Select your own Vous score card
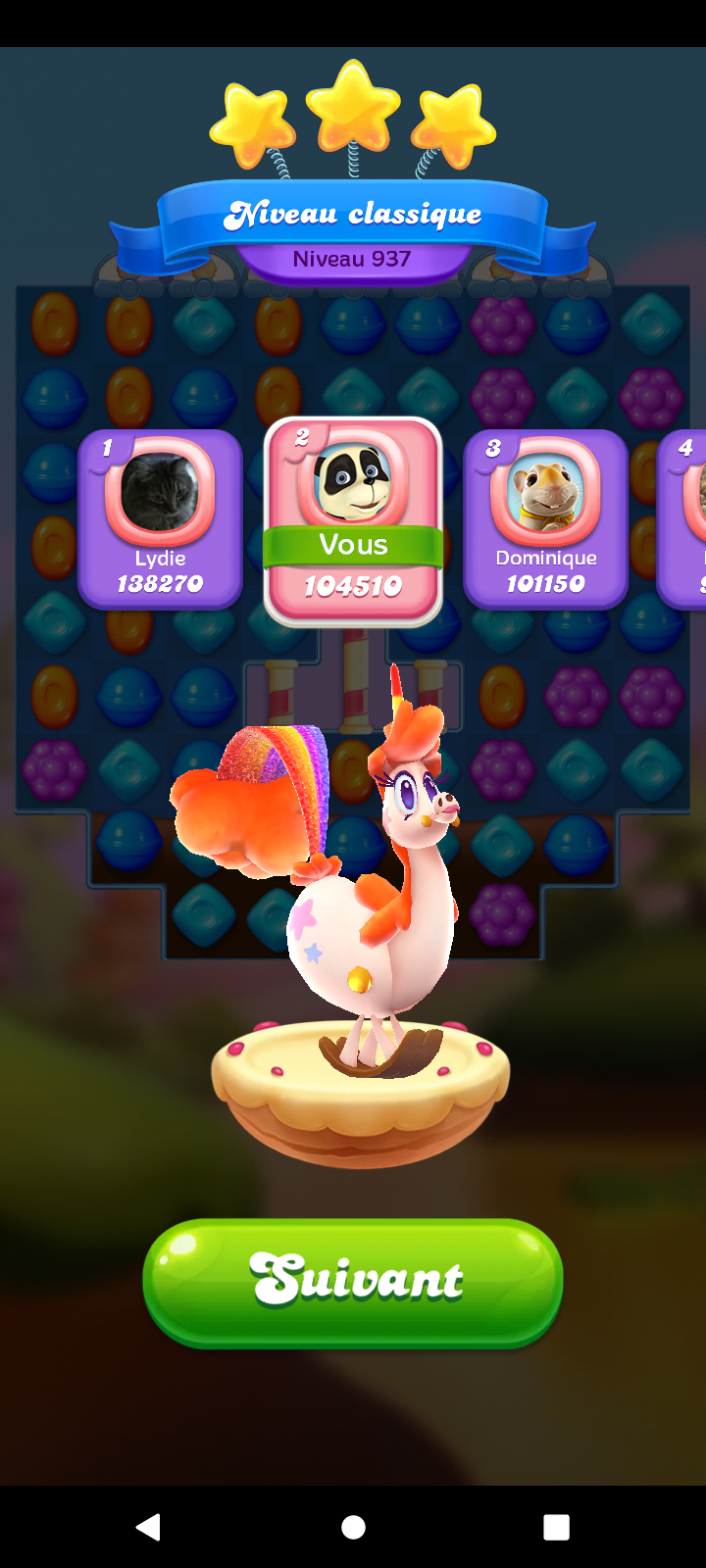 tap(353, 521)
